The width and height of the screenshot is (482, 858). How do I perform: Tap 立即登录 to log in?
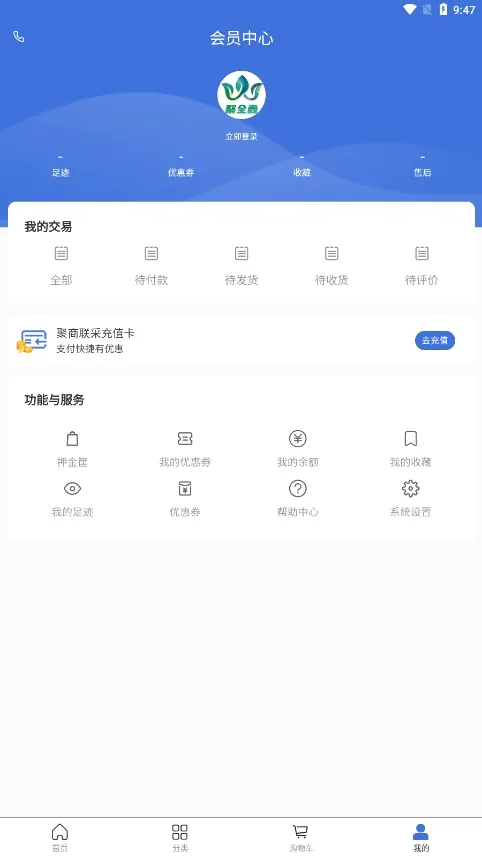241,137
